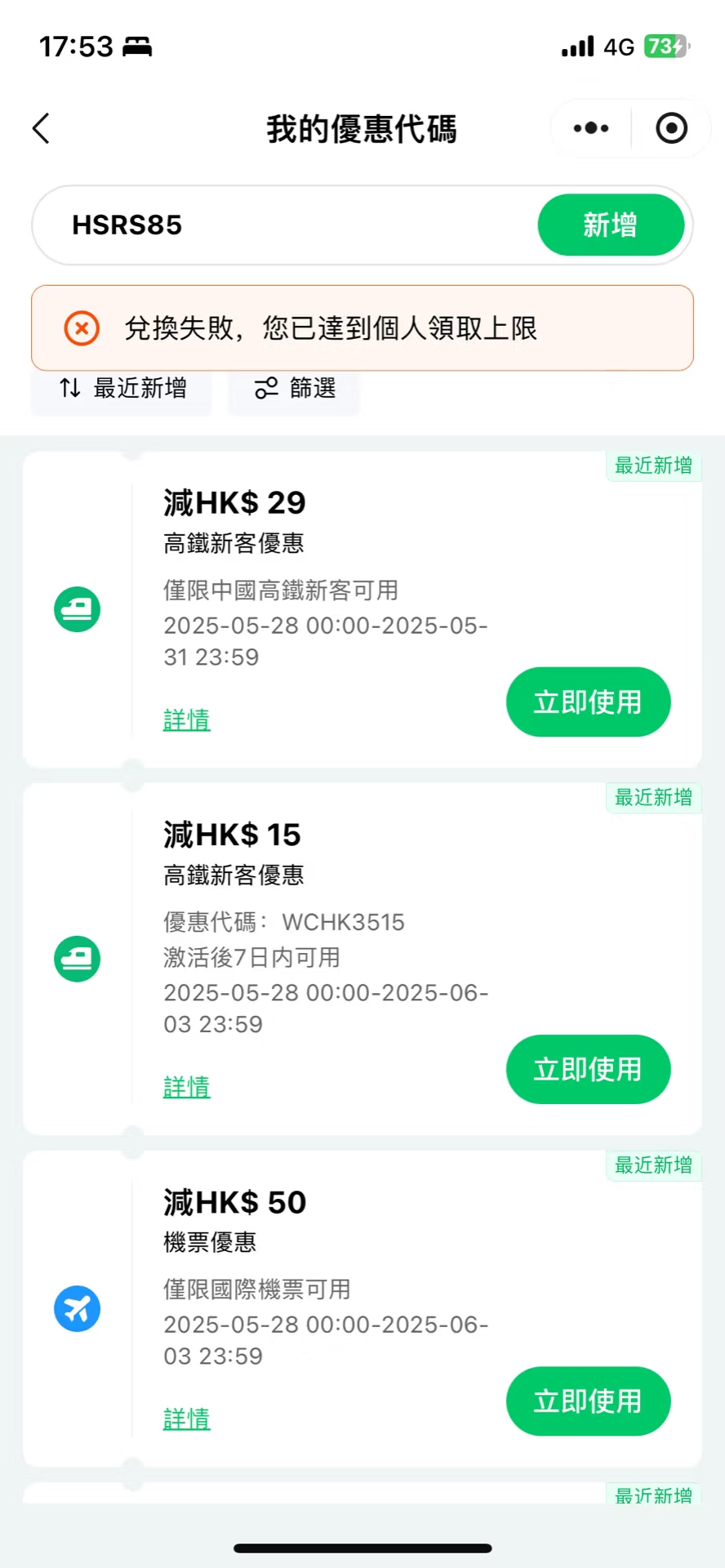The height and width of the screenshot is (1568, 725).
Task: View 詳情 details of the HK$ 29 coupon
Action: click(x=187, y=720)
